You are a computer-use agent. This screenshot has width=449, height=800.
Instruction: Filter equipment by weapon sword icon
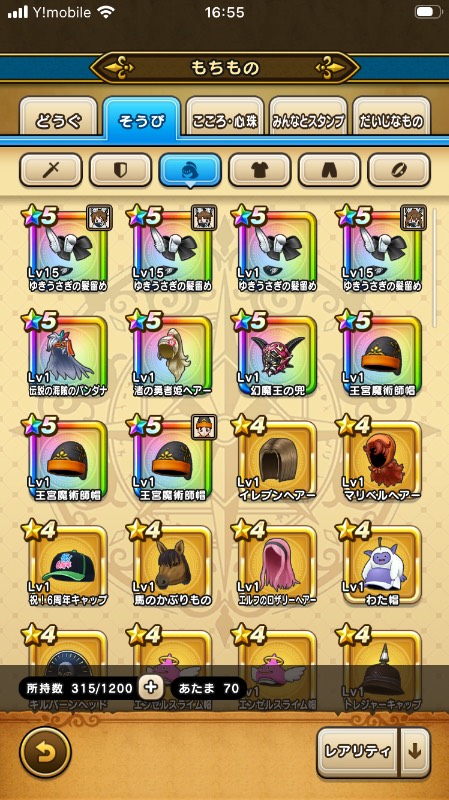(x=51, y=170)
